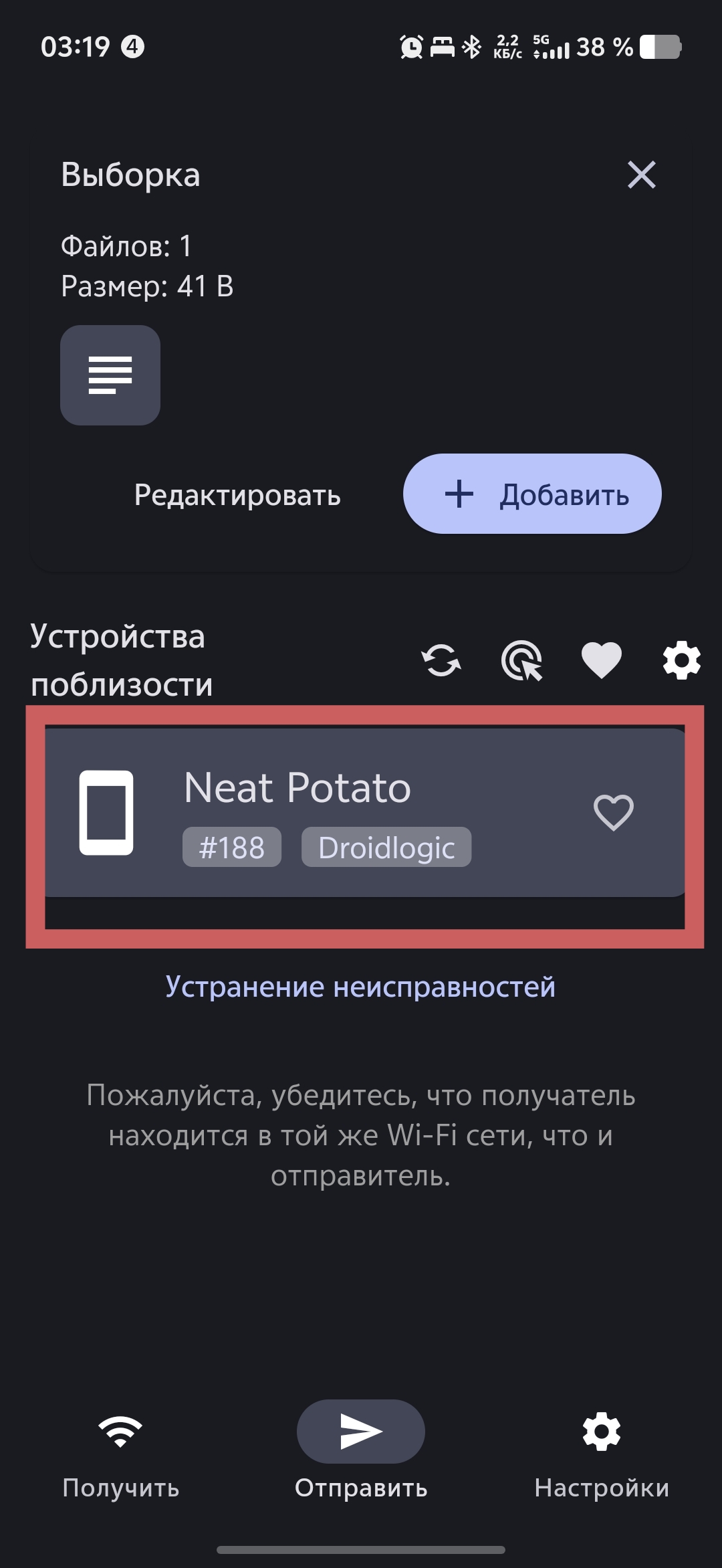Open nearby devices settings gear
The height and width of the screenshot is (1568, 722).
click(x=681, y=661)
